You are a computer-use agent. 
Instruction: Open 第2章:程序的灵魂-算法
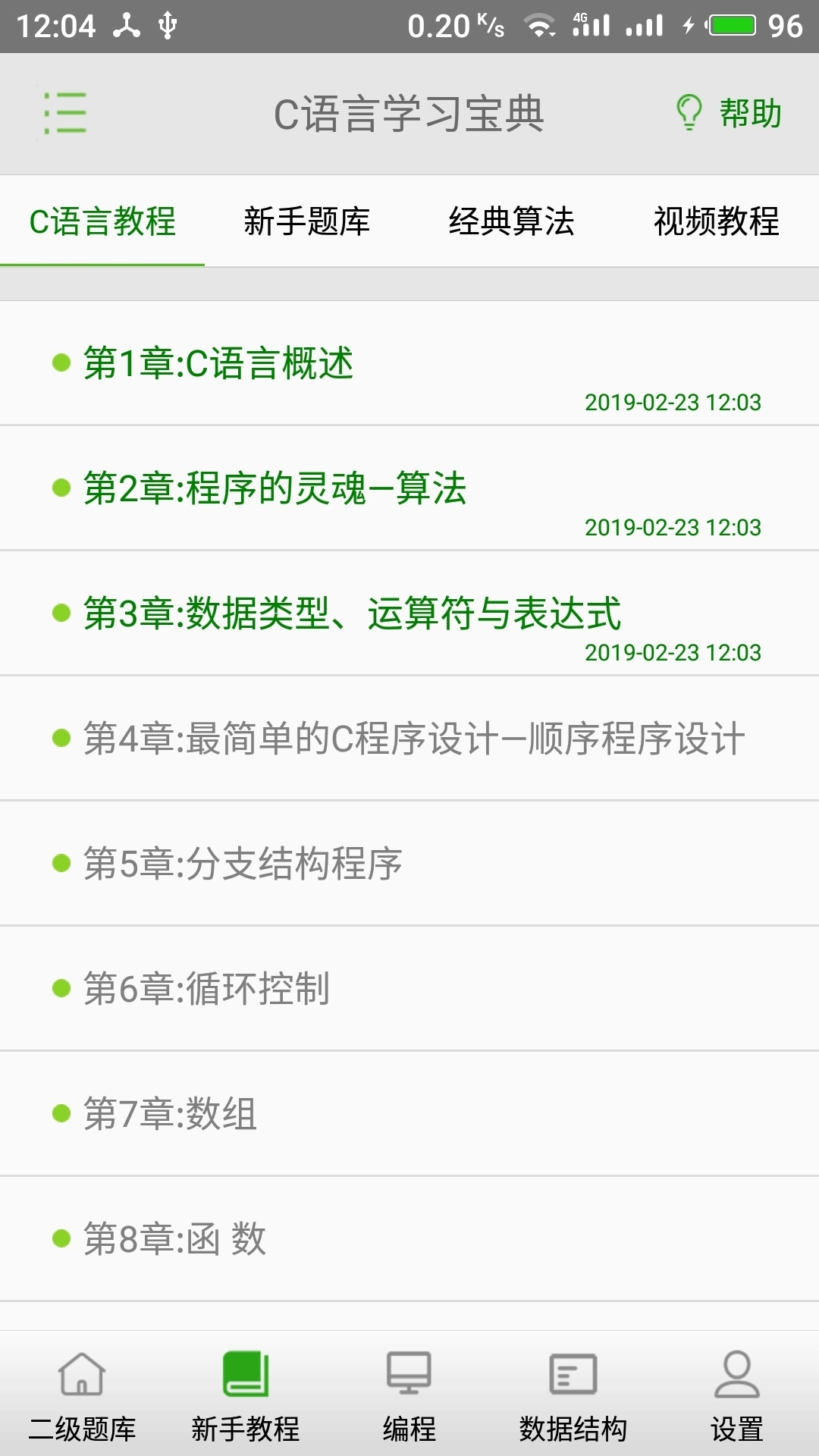(x=277, y=488)
